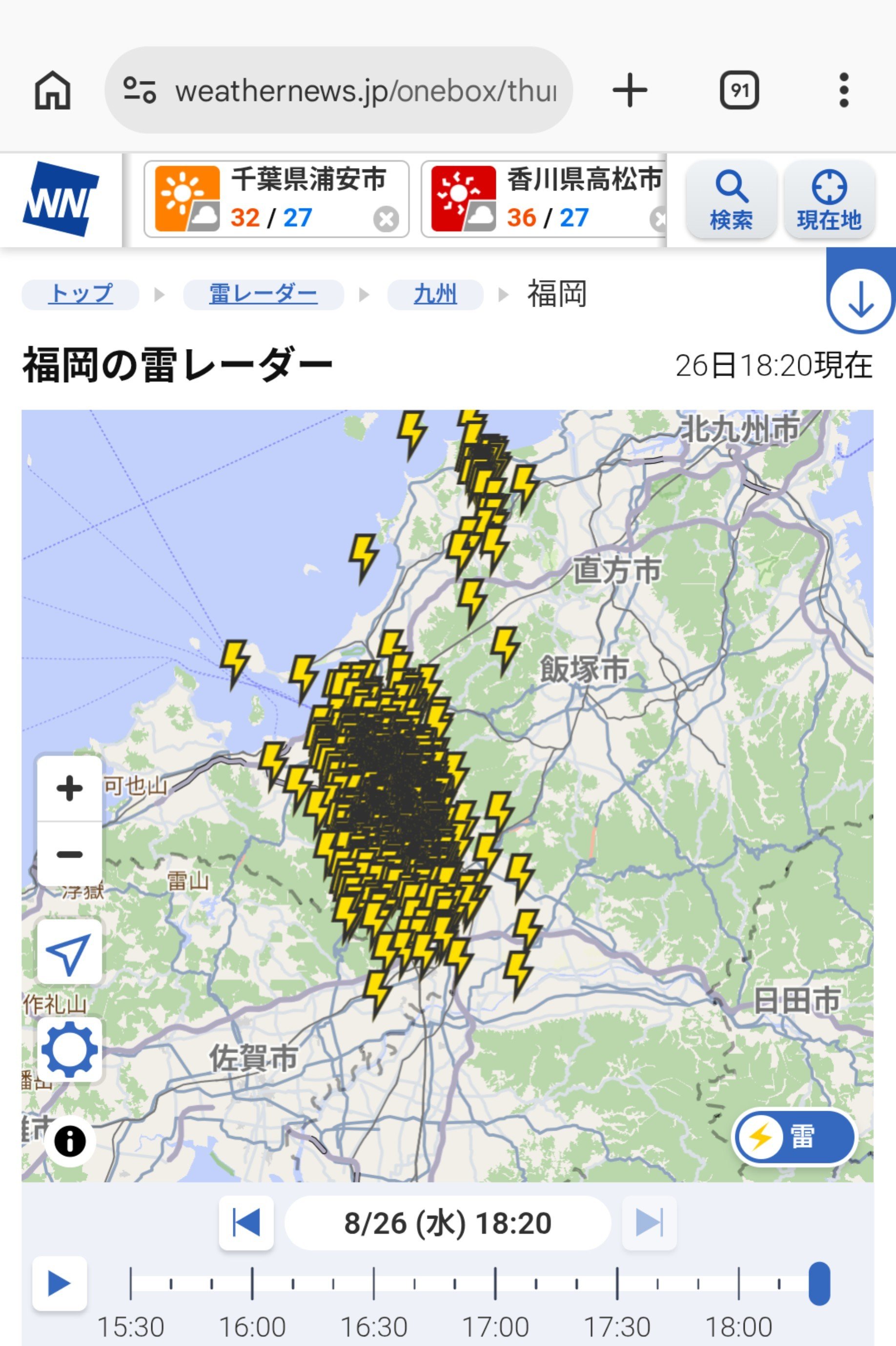896x1346 pixels.
Task: Open a new browser tab
Action: 629,90
